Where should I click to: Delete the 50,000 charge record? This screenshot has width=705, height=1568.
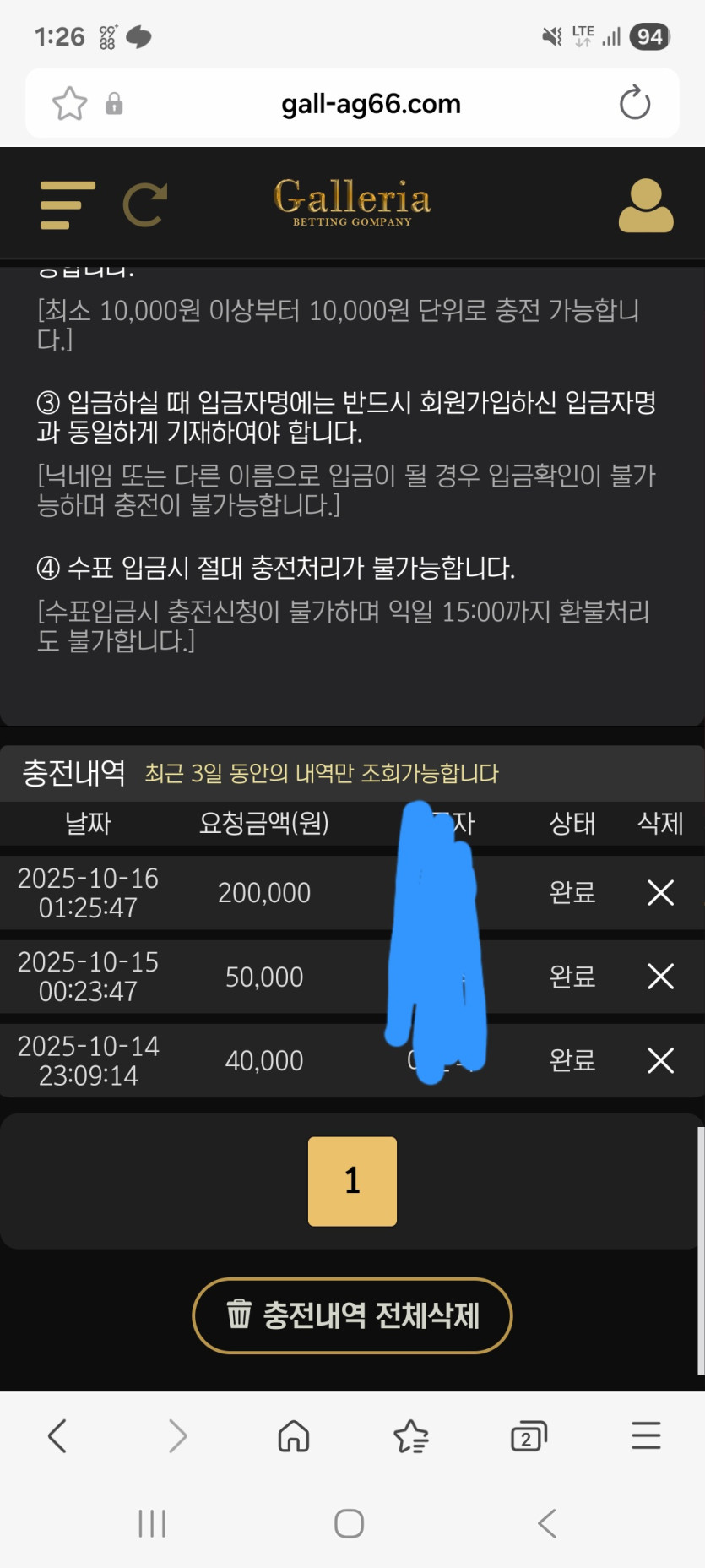point(660,977)
